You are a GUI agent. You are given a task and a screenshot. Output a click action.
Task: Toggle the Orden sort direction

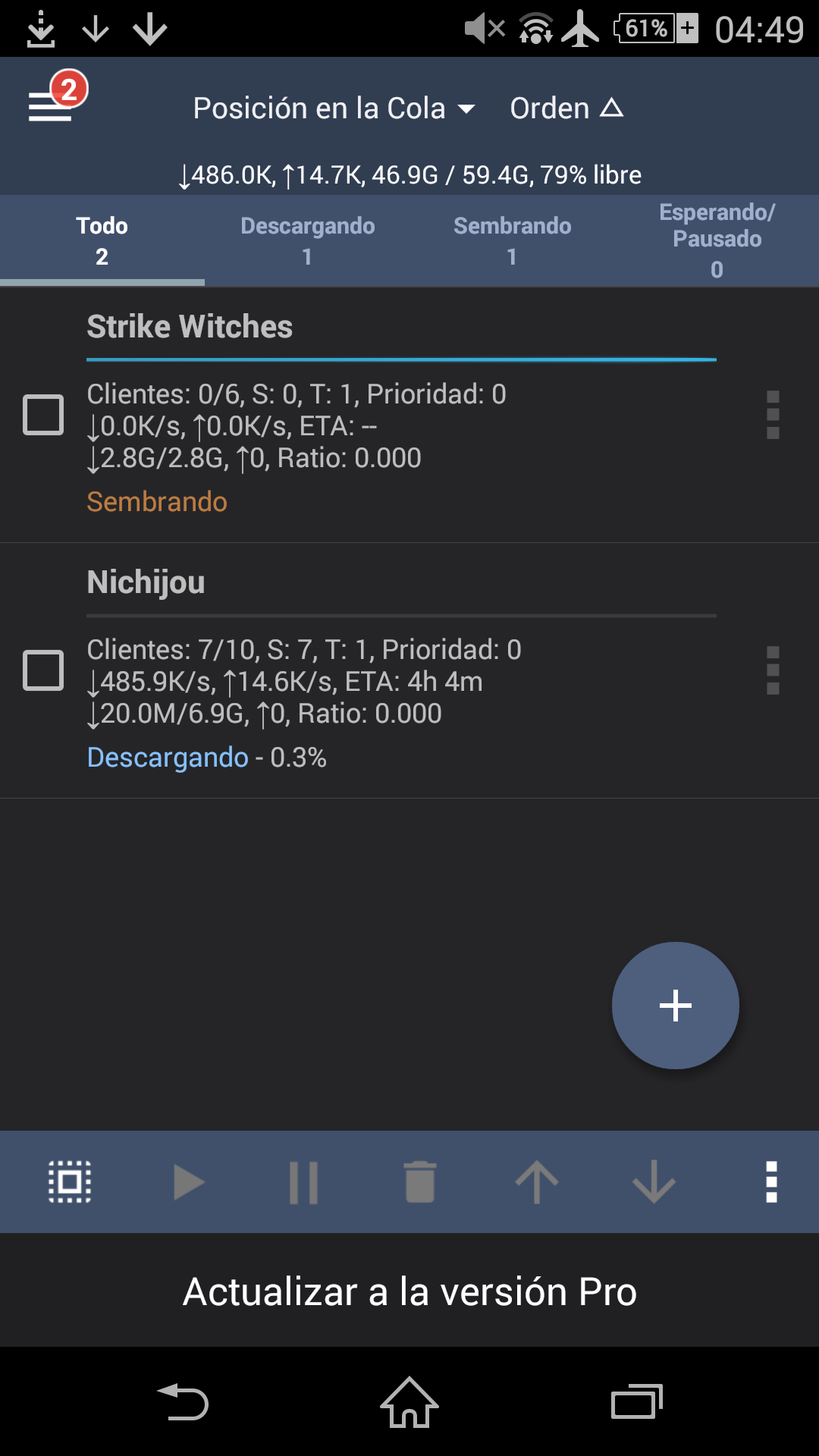[566, 108]
